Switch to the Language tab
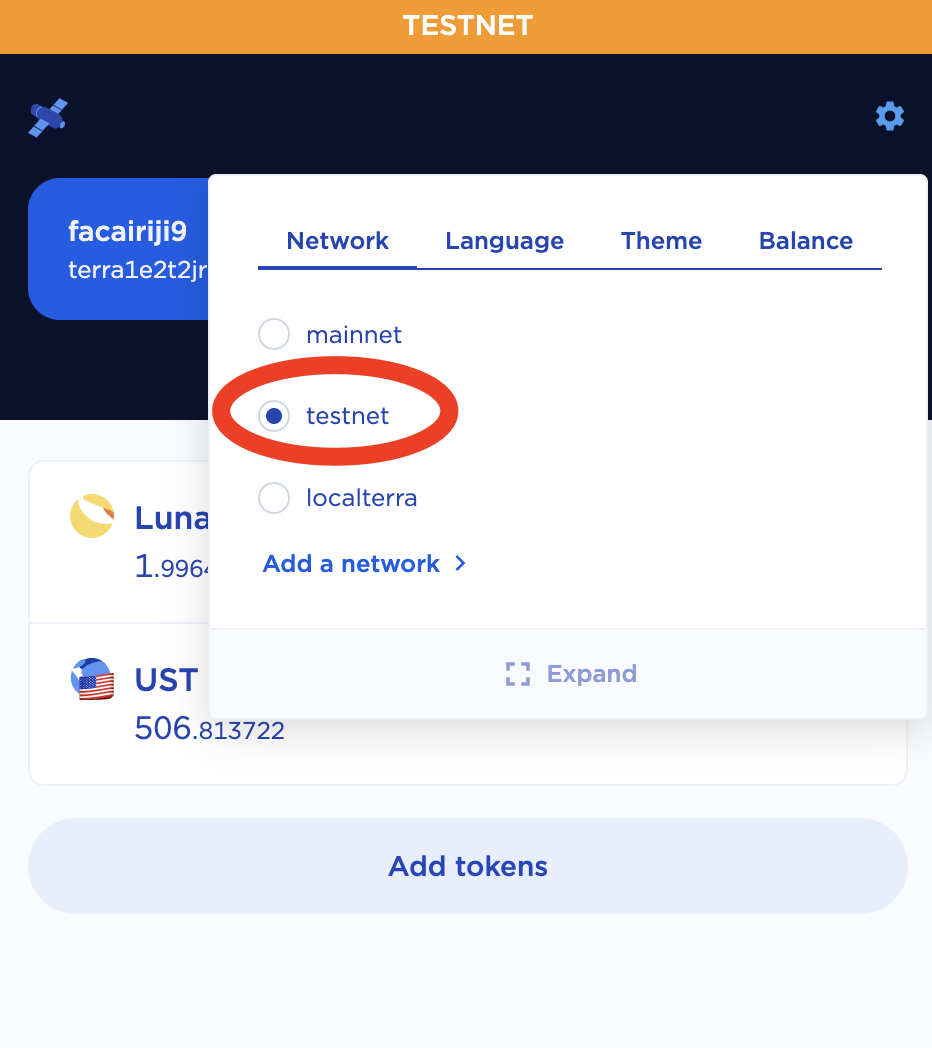Image resolution: width=932 pixels, height=1048 pixels. pyautogui.click(x=504, y=241)
